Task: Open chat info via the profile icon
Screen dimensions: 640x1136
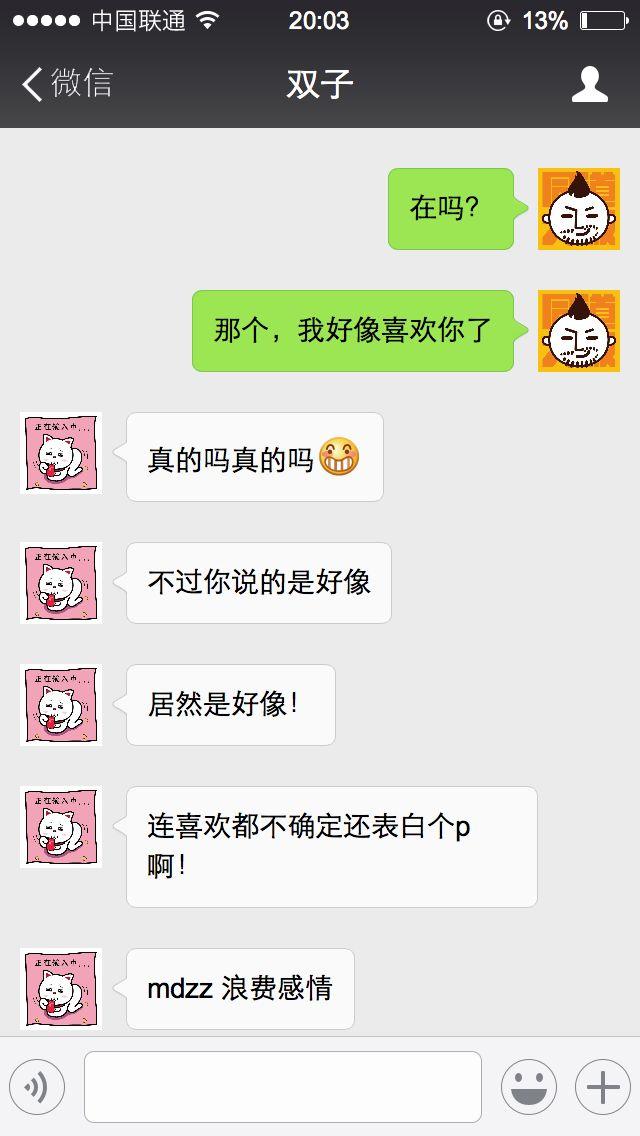Action: (x=589, y=84)
